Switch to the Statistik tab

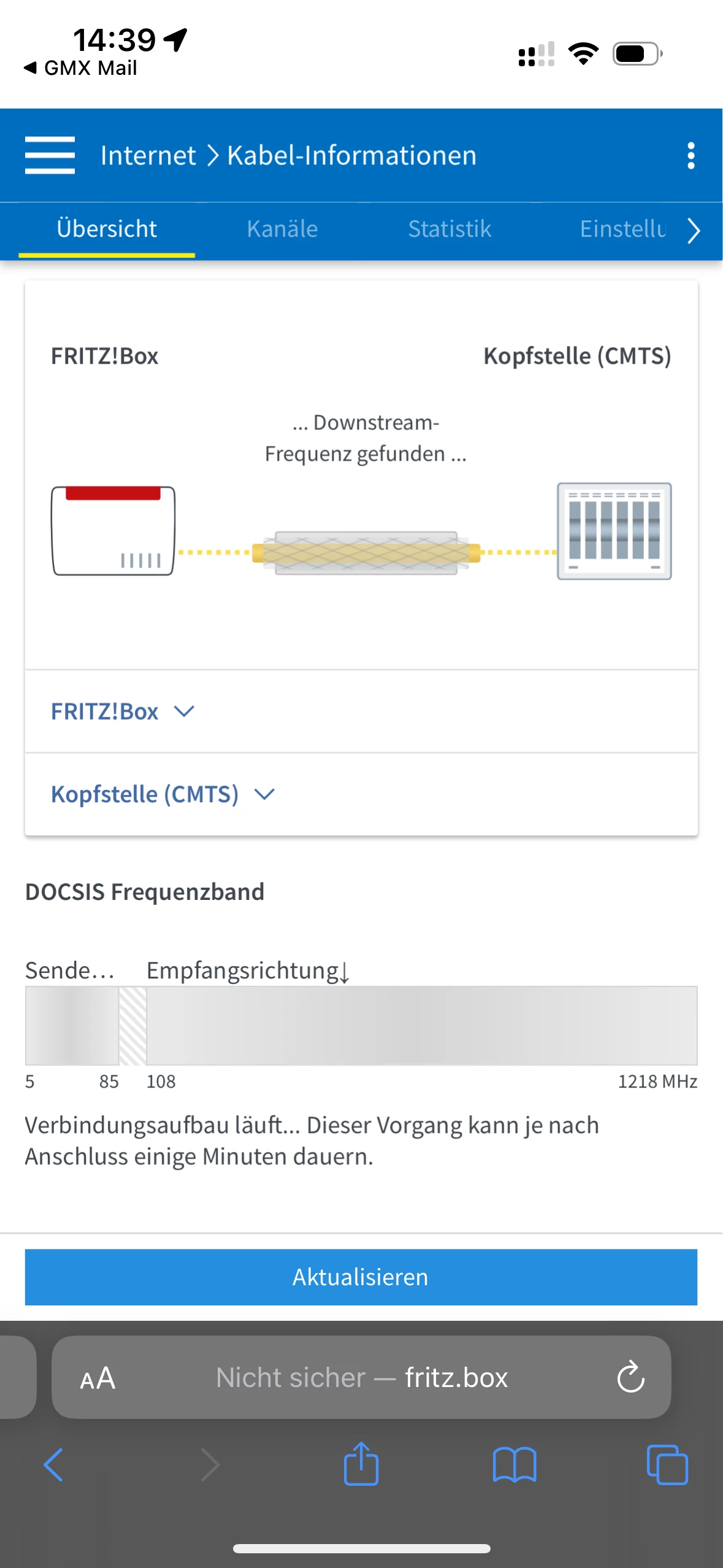[449, 229]
